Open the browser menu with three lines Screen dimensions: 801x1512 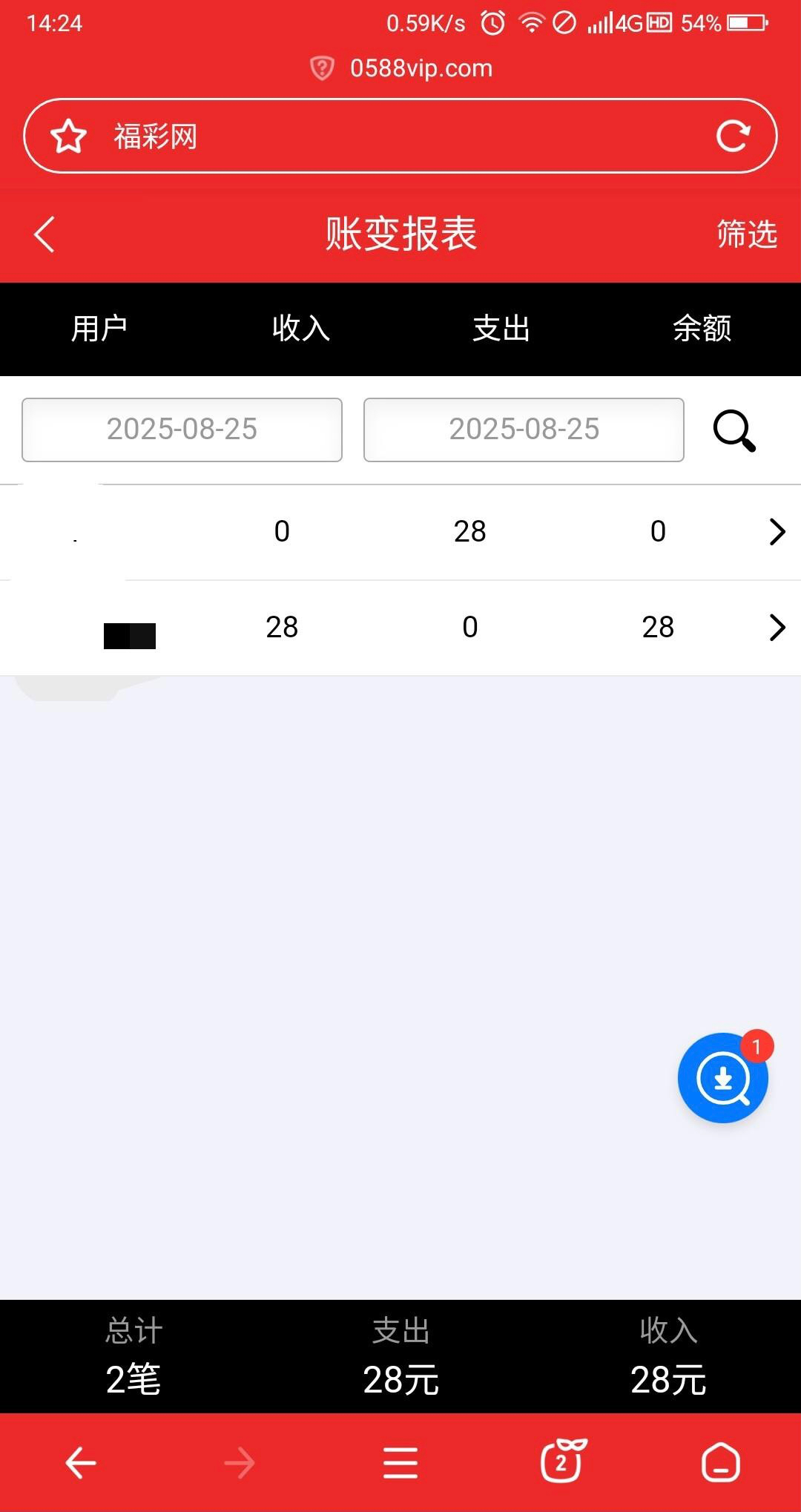400,1463
